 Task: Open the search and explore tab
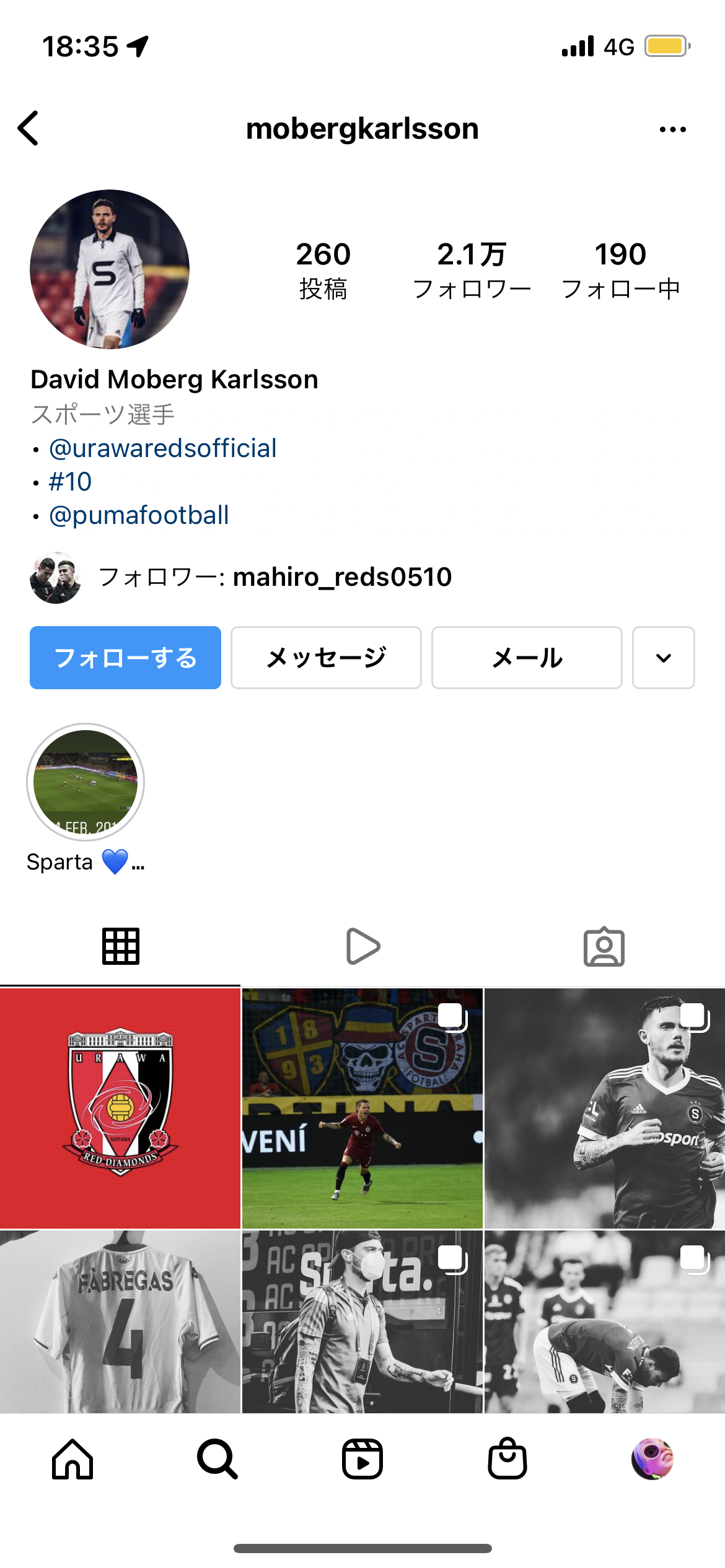point(217,1459)
